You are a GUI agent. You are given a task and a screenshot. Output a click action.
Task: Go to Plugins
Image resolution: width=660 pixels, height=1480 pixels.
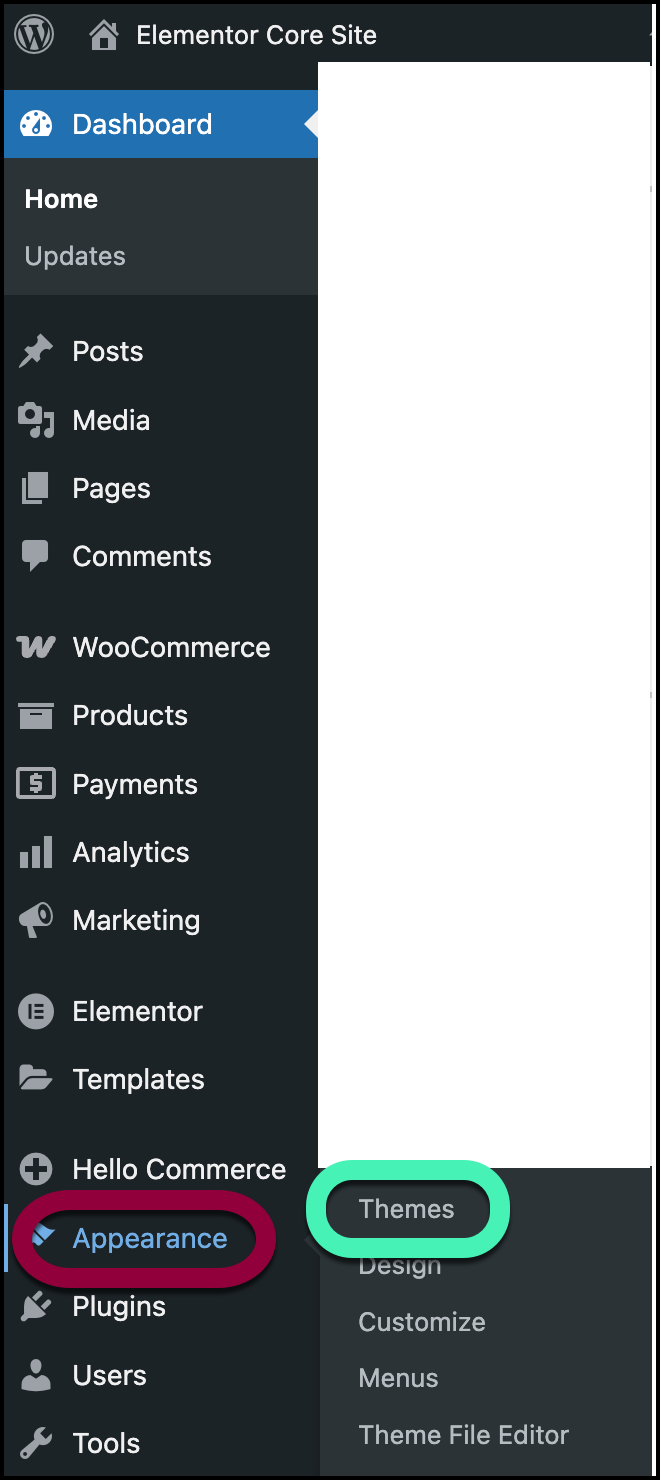point(161,1306)
